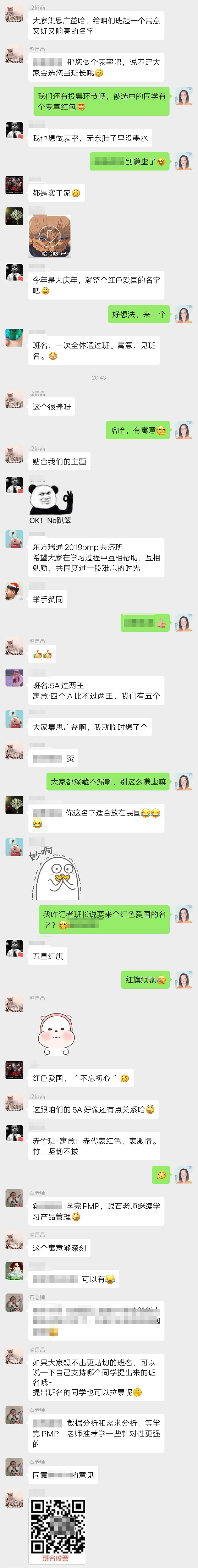Viewport: 198px width, 1568px height.
Task: Open sender avatar beside 举手赞同 message
Action: pos(15,591)
